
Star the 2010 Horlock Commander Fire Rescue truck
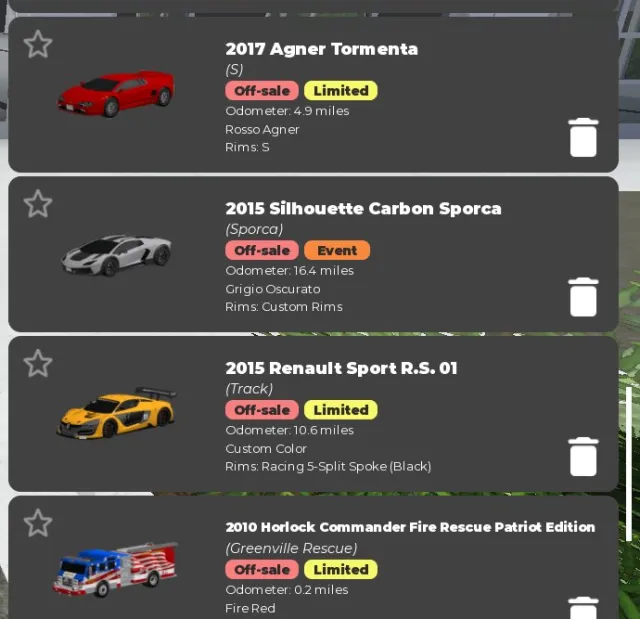click(x=38, y=523)
